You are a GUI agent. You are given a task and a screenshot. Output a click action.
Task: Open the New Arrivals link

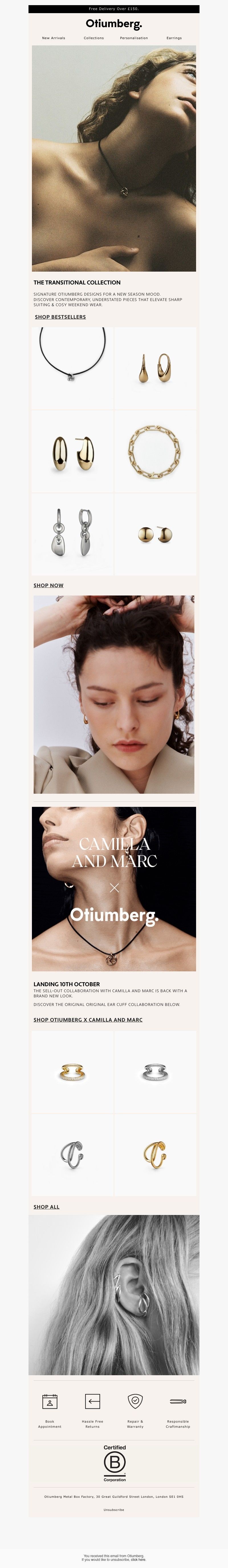pos(54,38)
